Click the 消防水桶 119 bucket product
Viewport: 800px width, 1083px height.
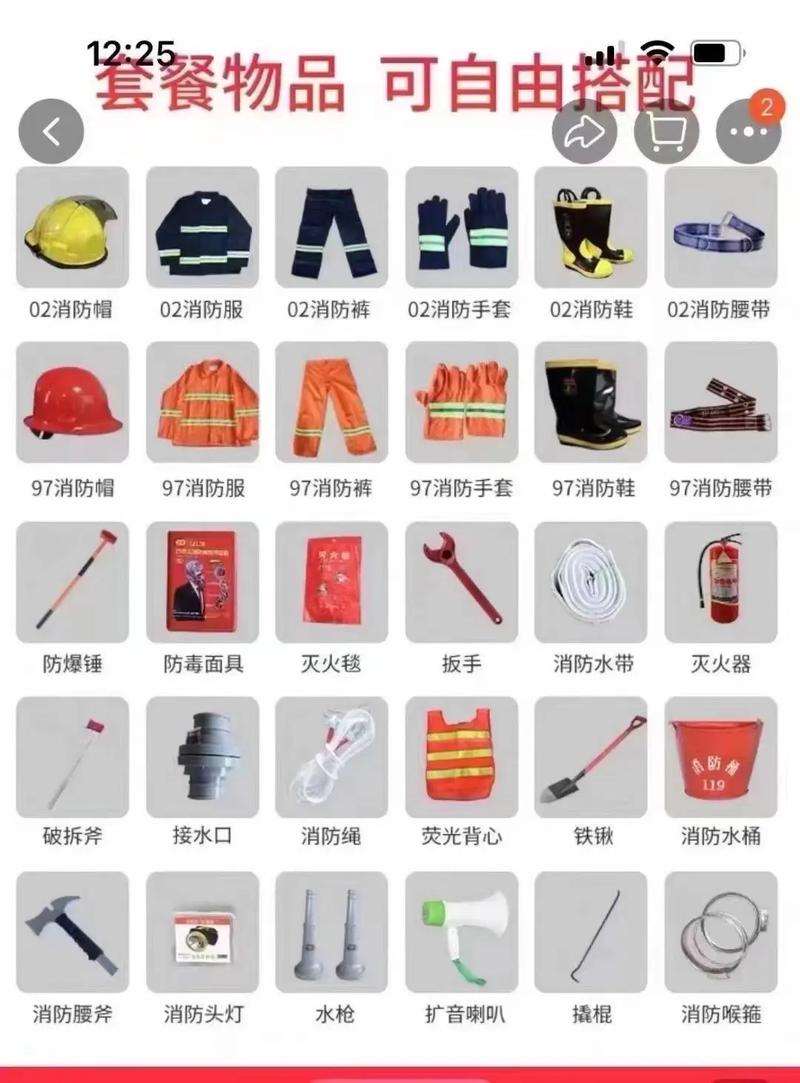point(720,758)
